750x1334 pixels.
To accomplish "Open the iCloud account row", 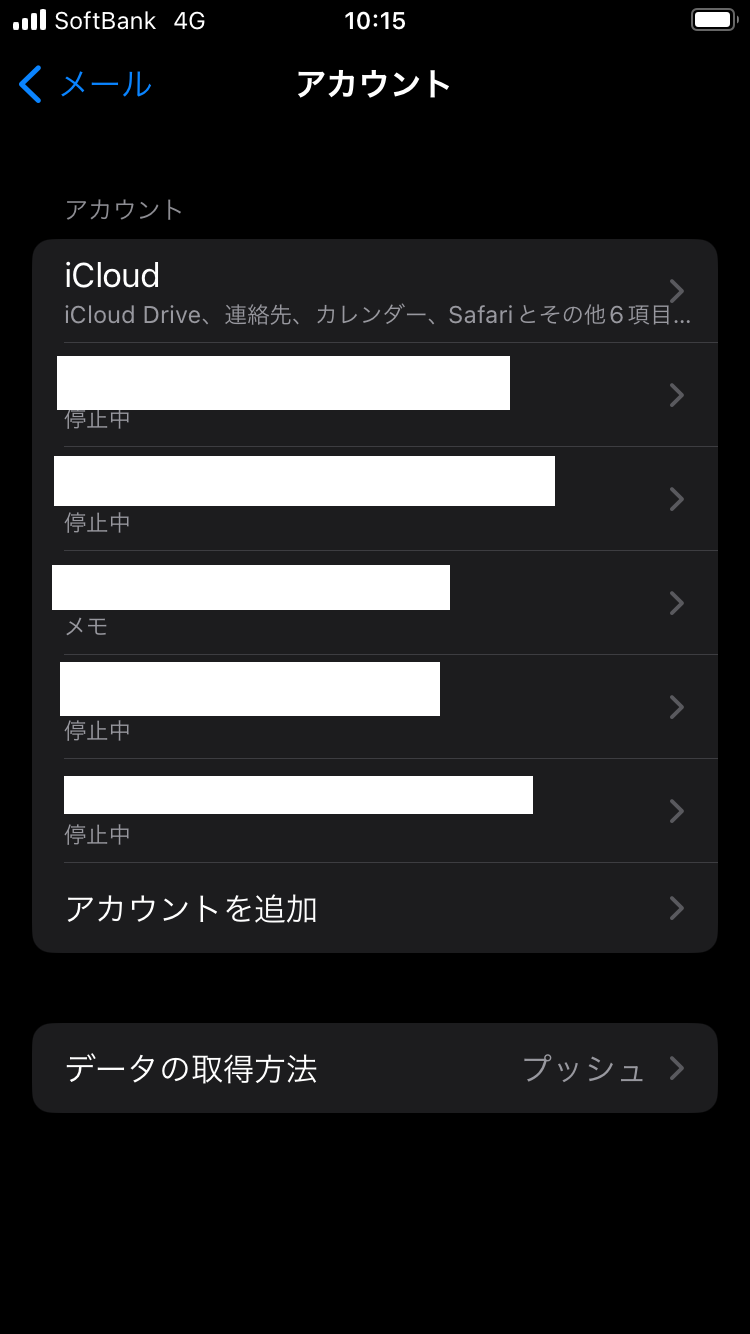I will coord(375,291).
